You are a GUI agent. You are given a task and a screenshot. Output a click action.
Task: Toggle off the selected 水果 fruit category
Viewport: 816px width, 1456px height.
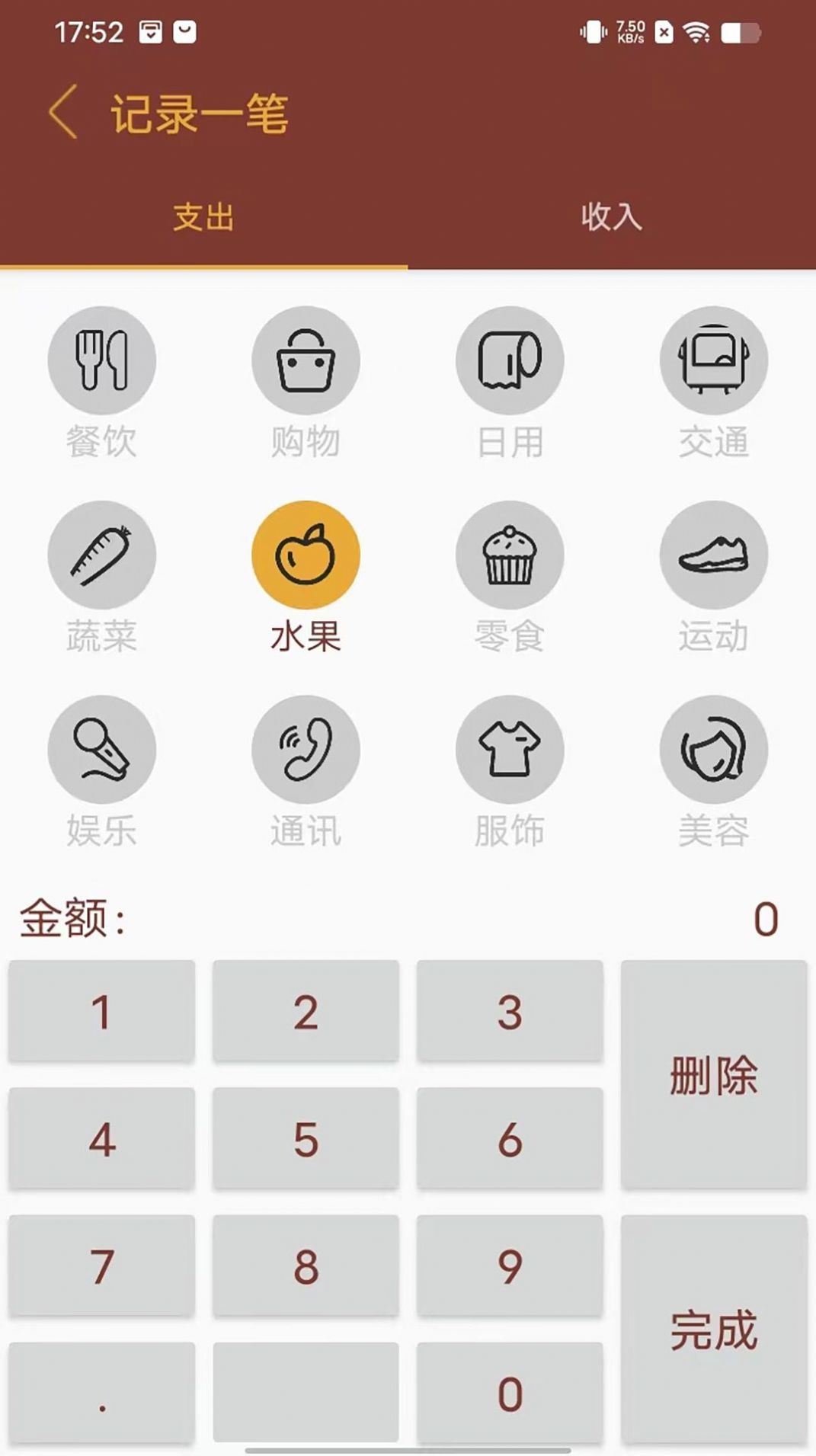tap(306, 555)
